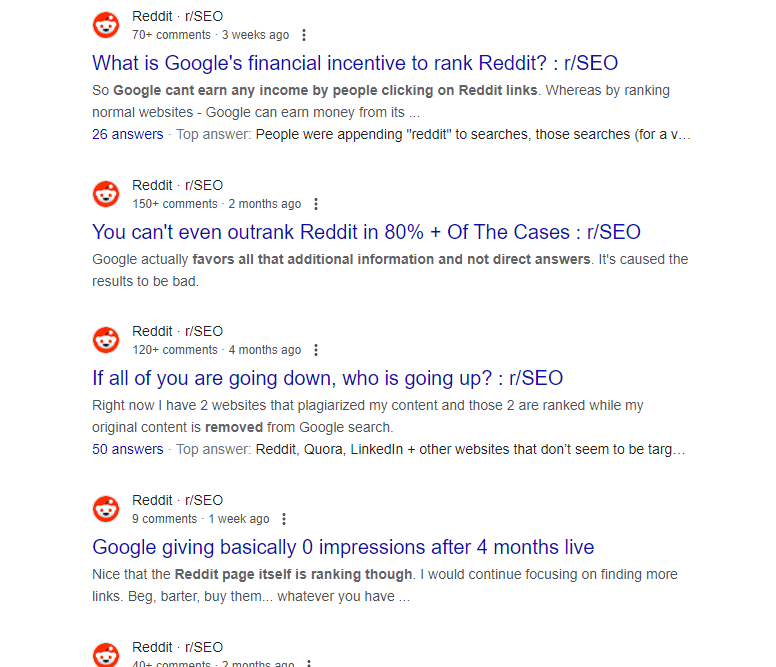
Task: Open "Google giving basically 0 impressions" result
Action: coord(343,547)
